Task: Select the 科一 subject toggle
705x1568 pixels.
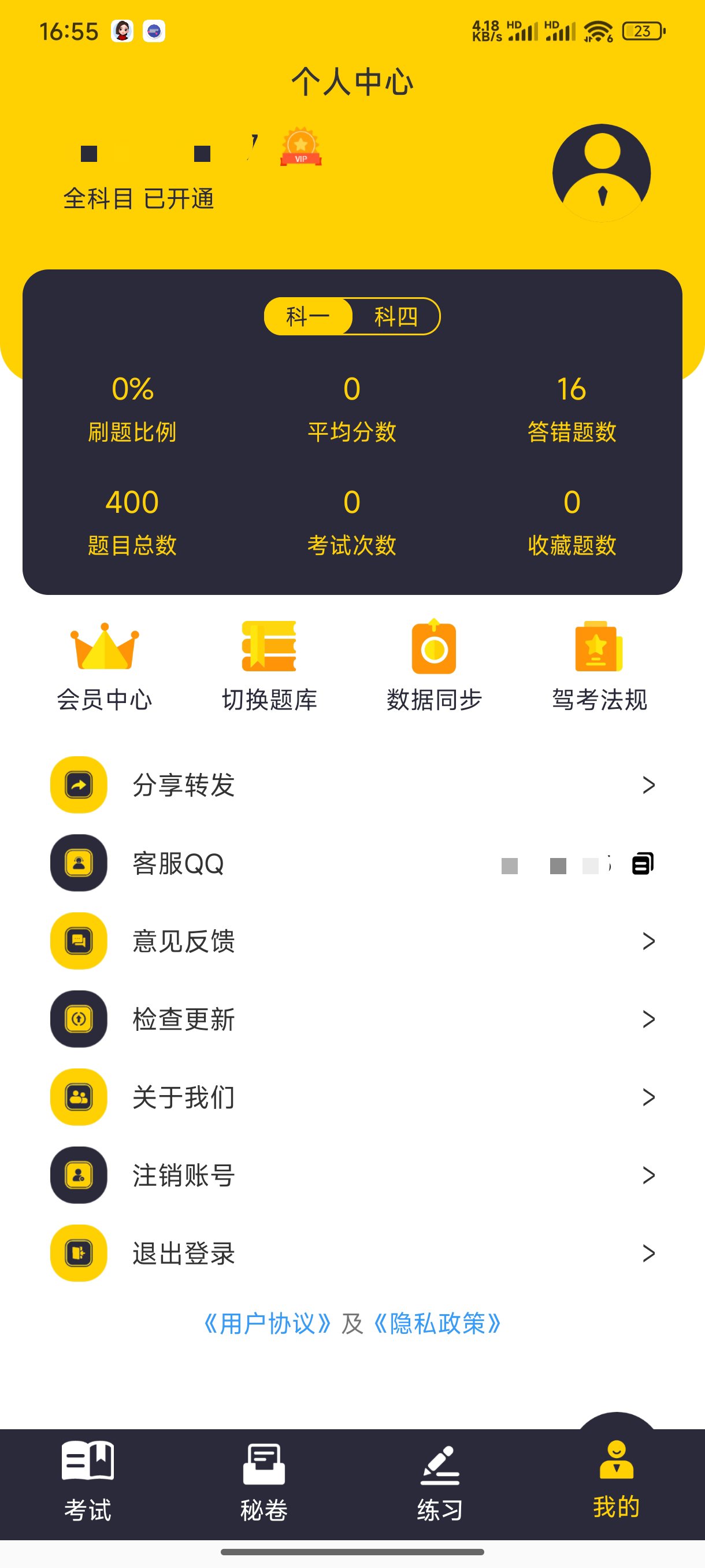Action: (x=307, y=316)
